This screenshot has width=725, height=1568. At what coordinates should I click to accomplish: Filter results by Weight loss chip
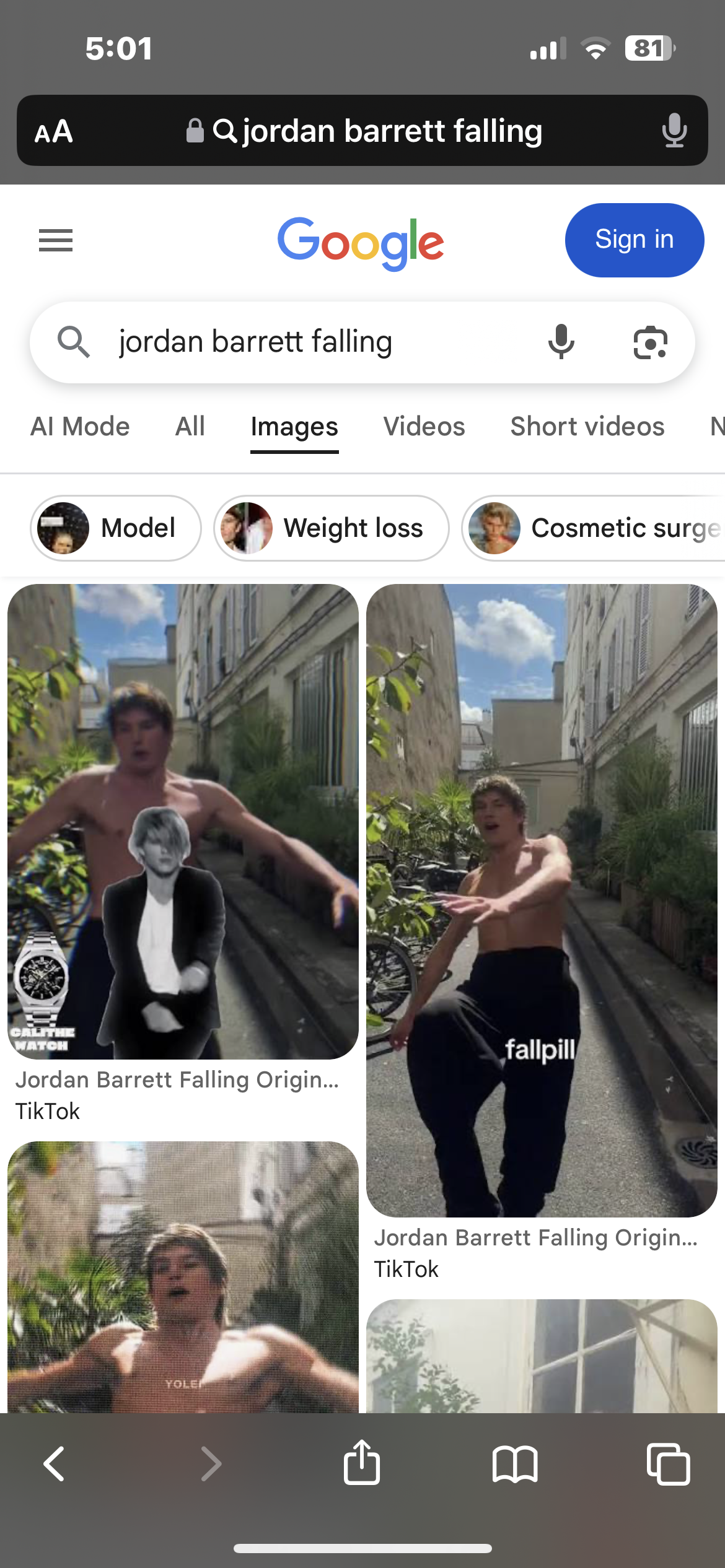coord(331,528)
